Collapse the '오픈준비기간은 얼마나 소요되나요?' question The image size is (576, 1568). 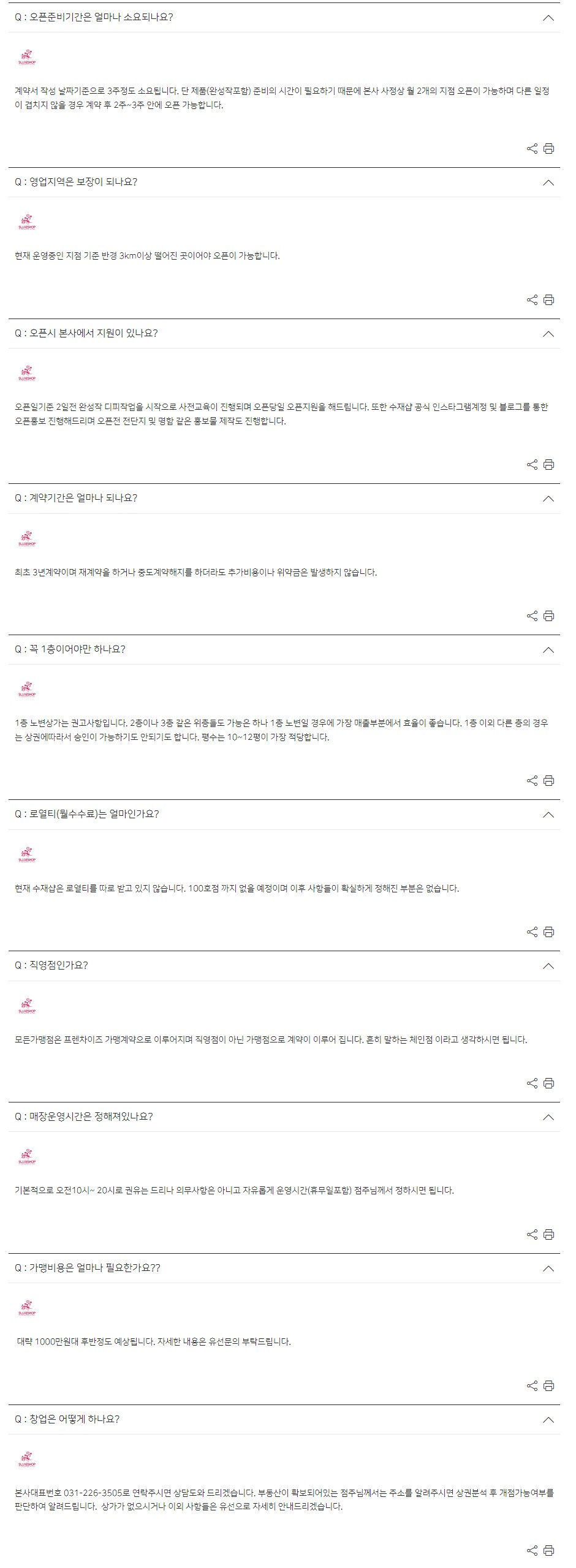point(548,18)
